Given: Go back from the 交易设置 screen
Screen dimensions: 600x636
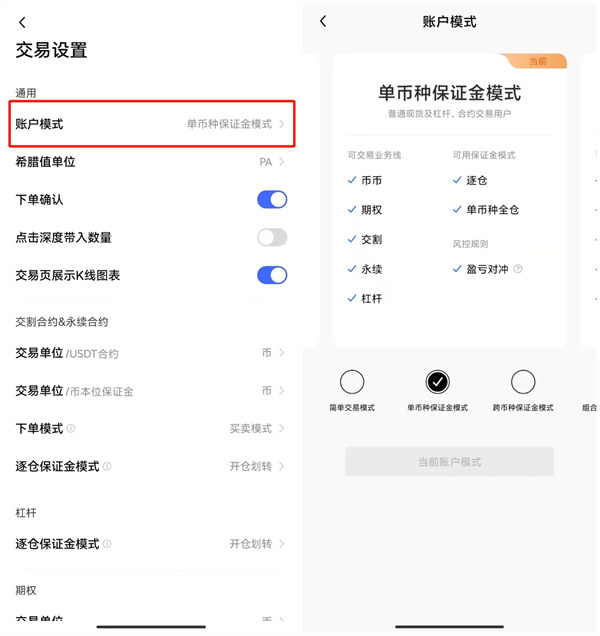Looking at the screenshot, I should point(23,22).
